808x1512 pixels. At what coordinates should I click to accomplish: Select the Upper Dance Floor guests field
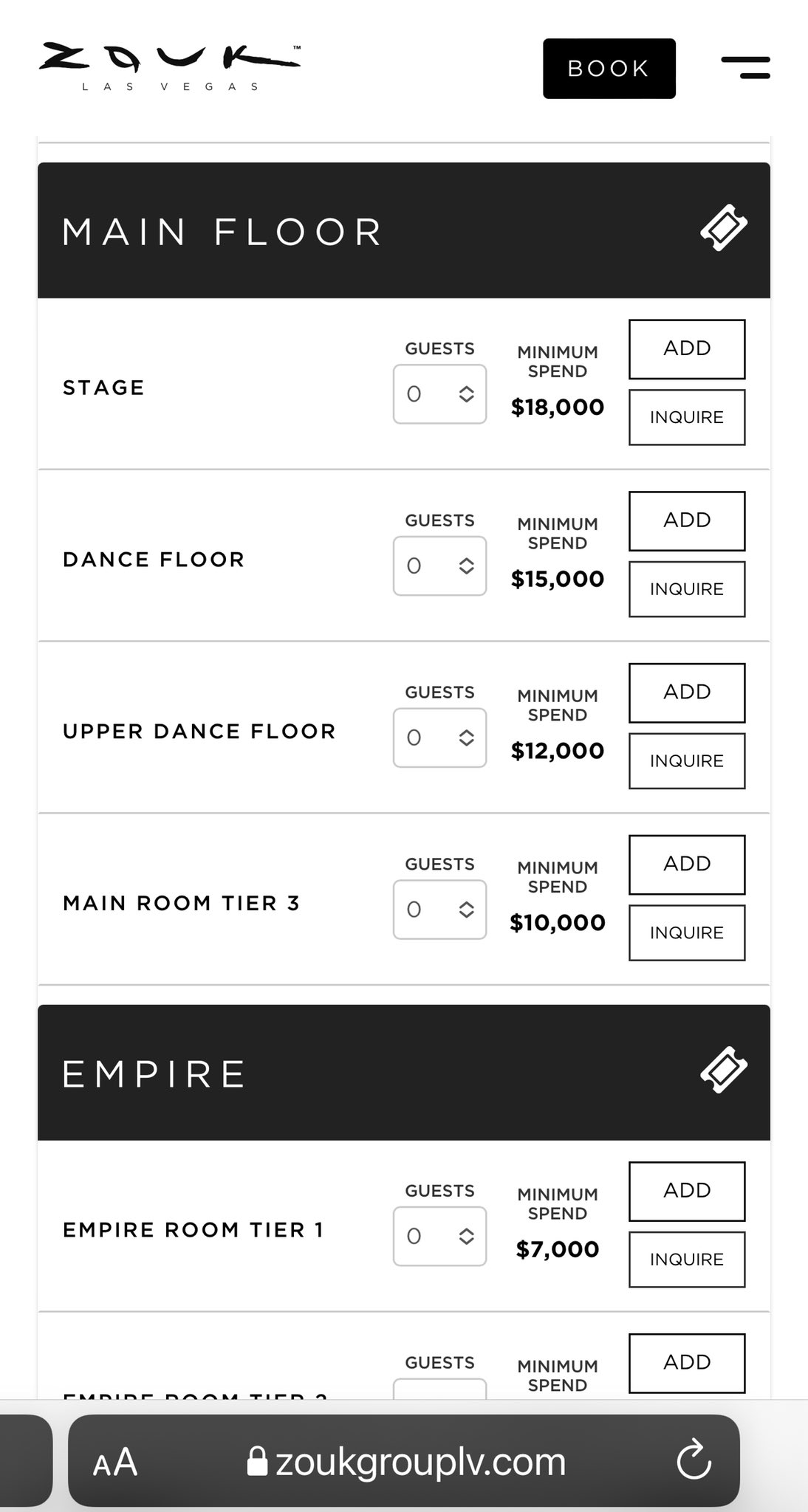click(439, 738)
